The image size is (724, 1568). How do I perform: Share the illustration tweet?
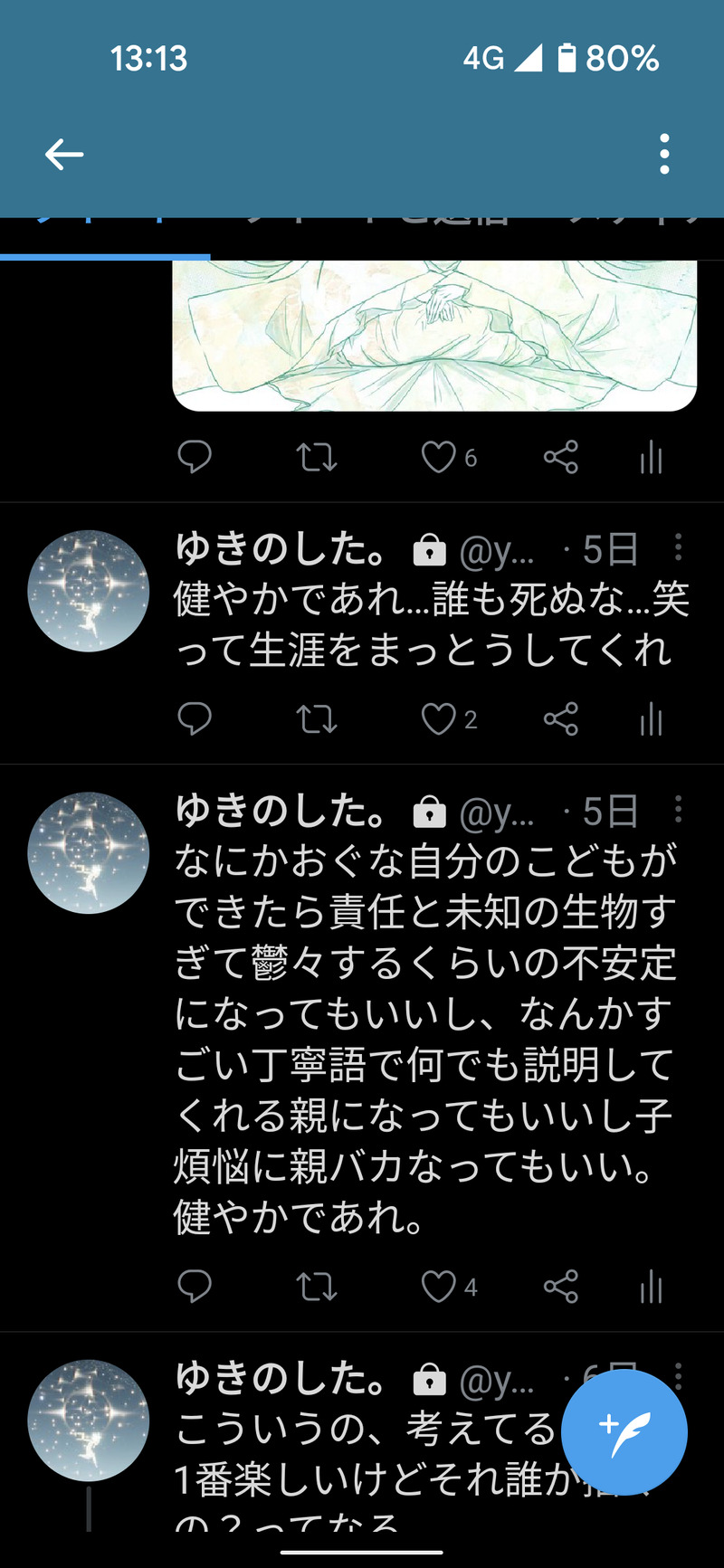point(561,458)
